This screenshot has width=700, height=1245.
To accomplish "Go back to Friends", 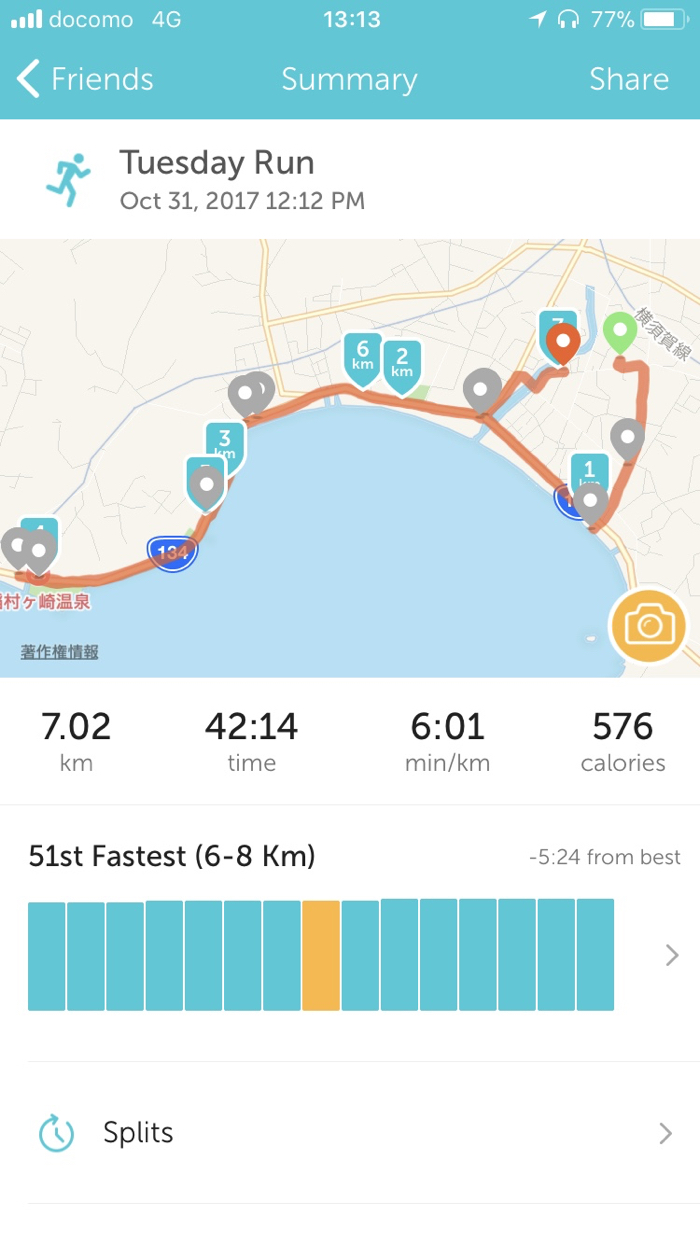I will tap(85, 79).
